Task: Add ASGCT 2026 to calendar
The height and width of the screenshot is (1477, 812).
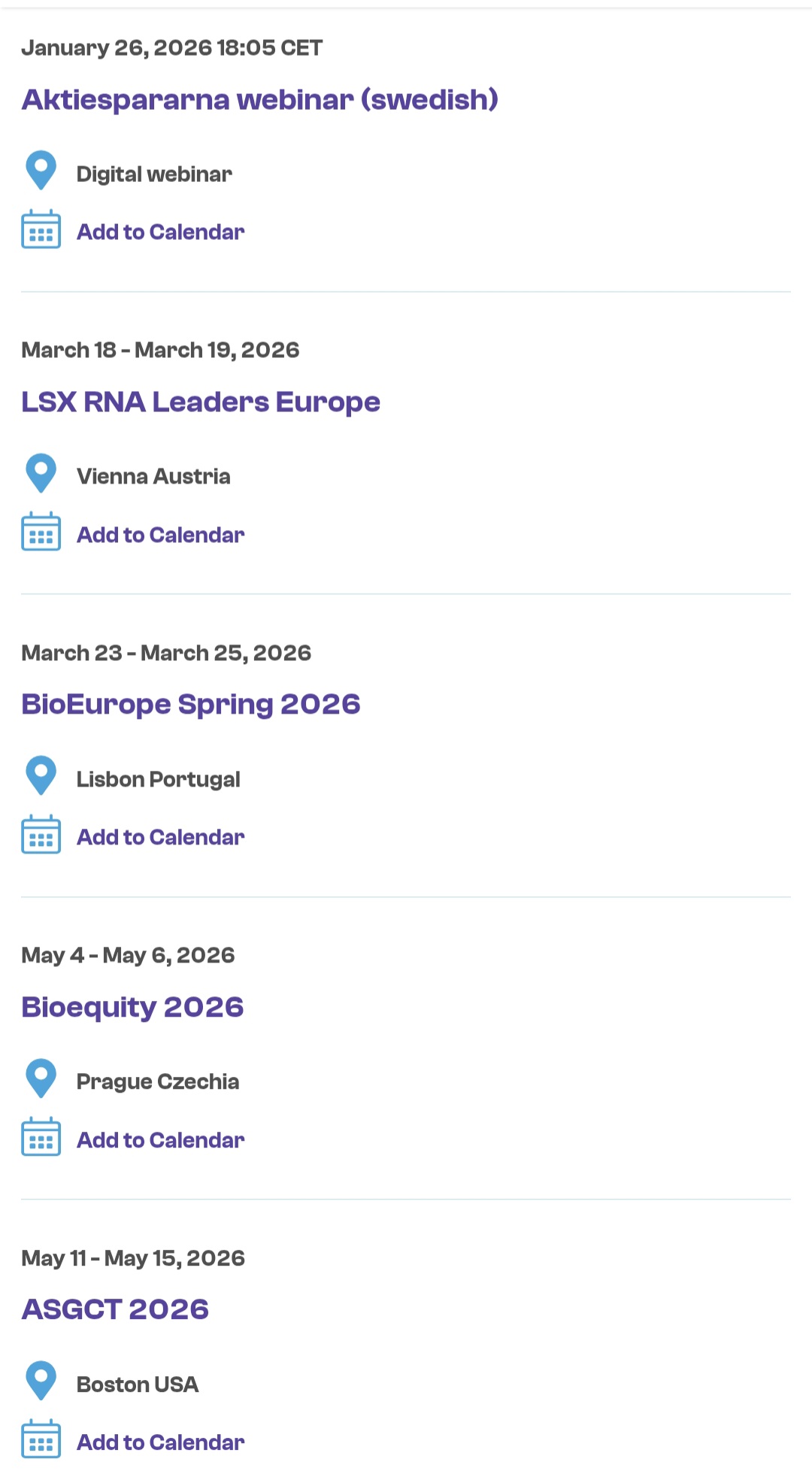Action: pyautogui.click(x=160, y=1442)
